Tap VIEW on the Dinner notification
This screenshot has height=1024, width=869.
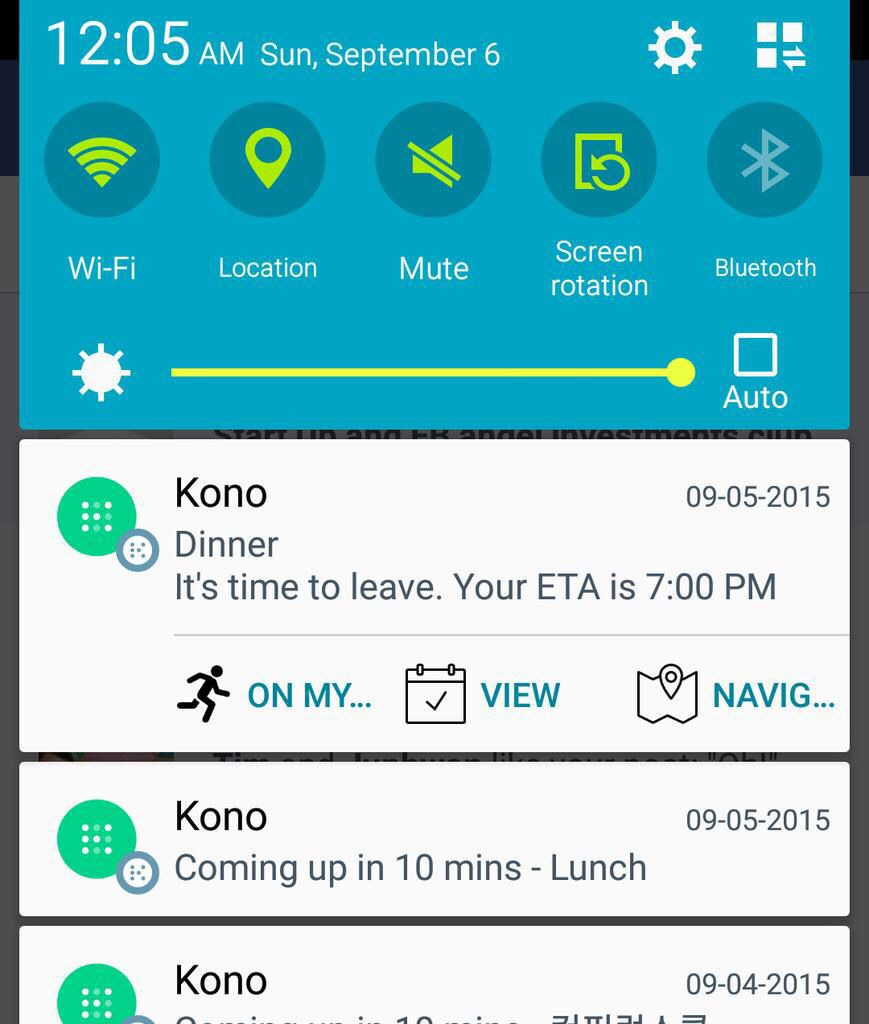pyautogui.click(x=485, y=695)
